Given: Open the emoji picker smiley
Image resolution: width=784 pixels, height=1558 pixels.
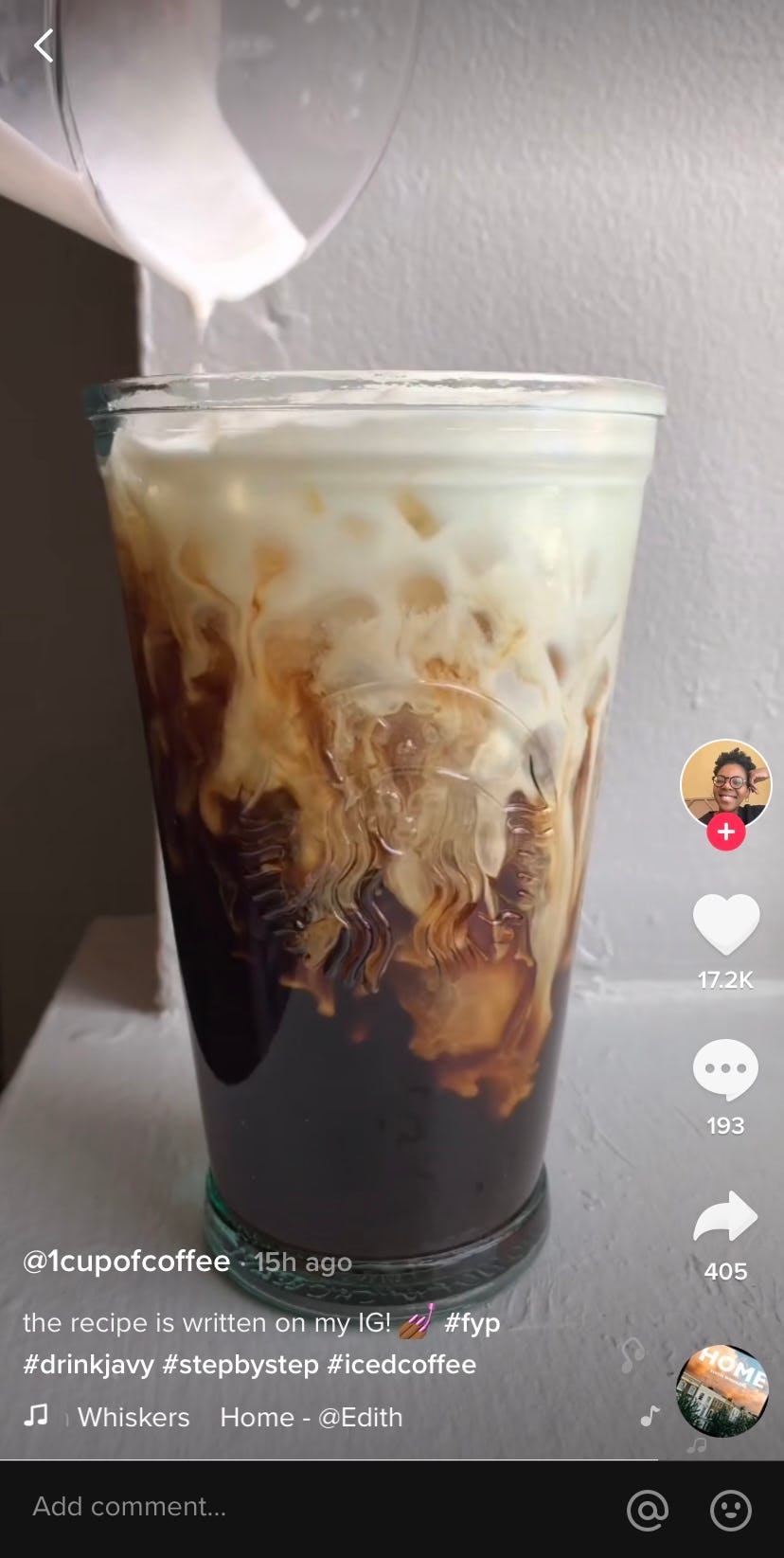Looking at the screenshot, I should [x=731, y=1510].
